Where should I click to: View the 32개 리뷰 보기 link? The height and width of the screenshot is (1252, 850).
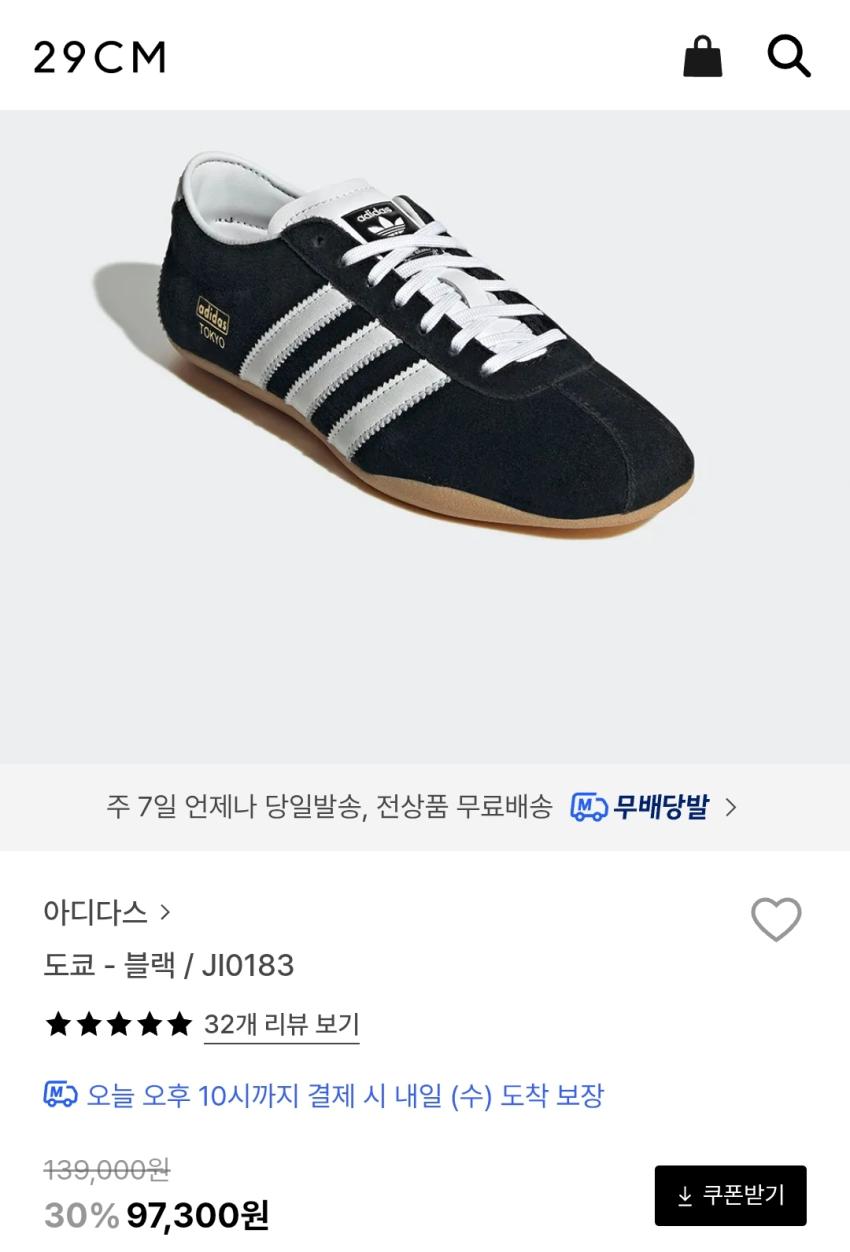[x=281, y=1024]
